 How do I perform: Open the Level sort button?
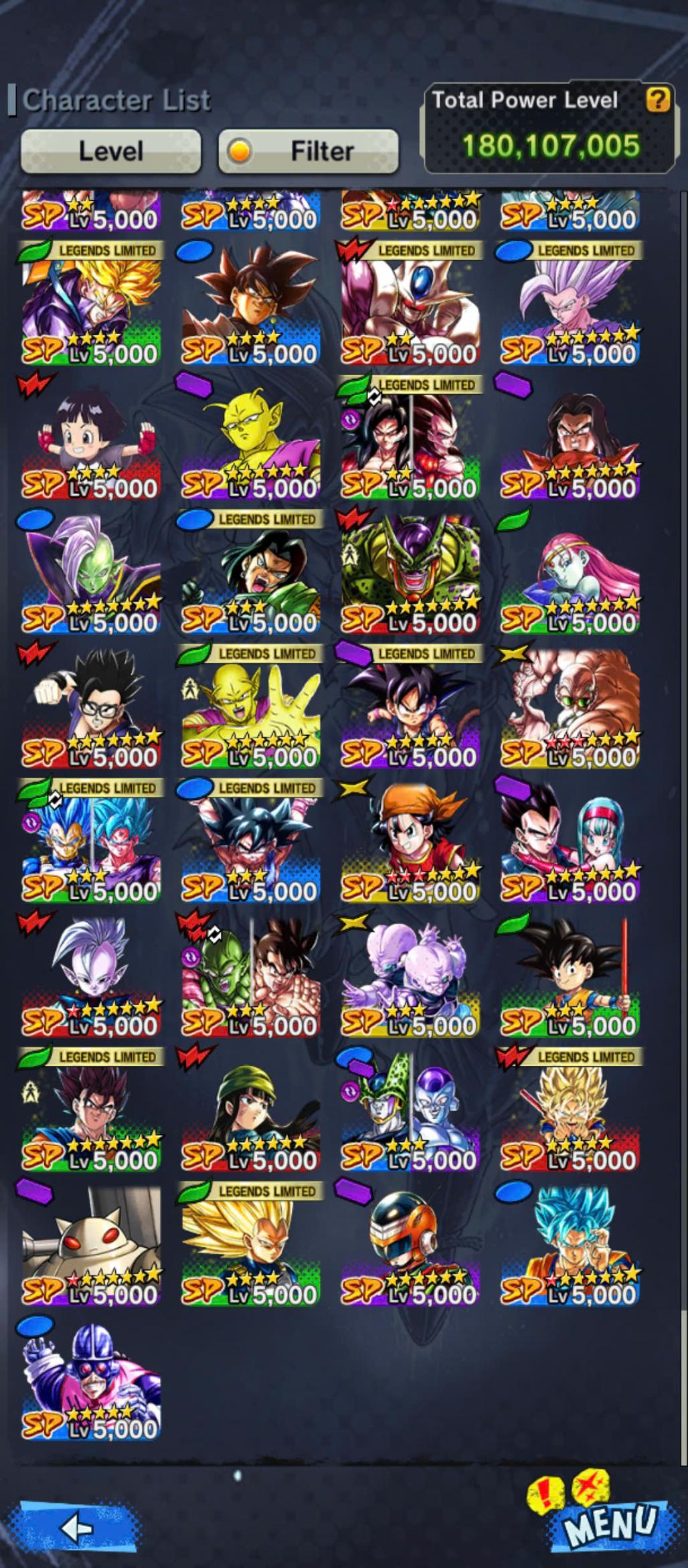[110, 151]
